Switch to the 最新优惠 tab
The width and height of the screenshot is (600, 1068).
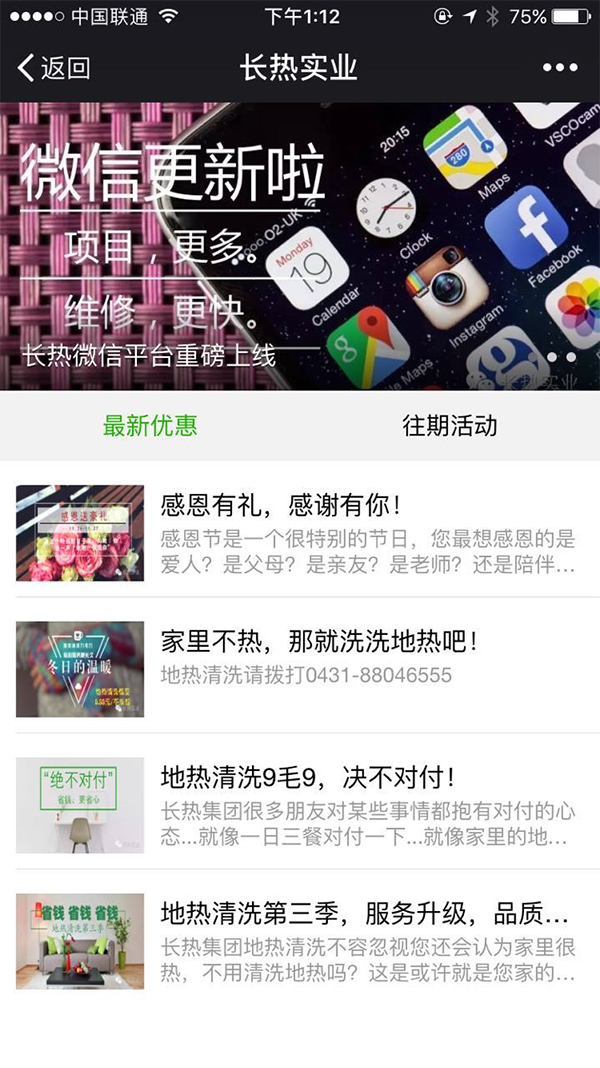coord(150,426)
